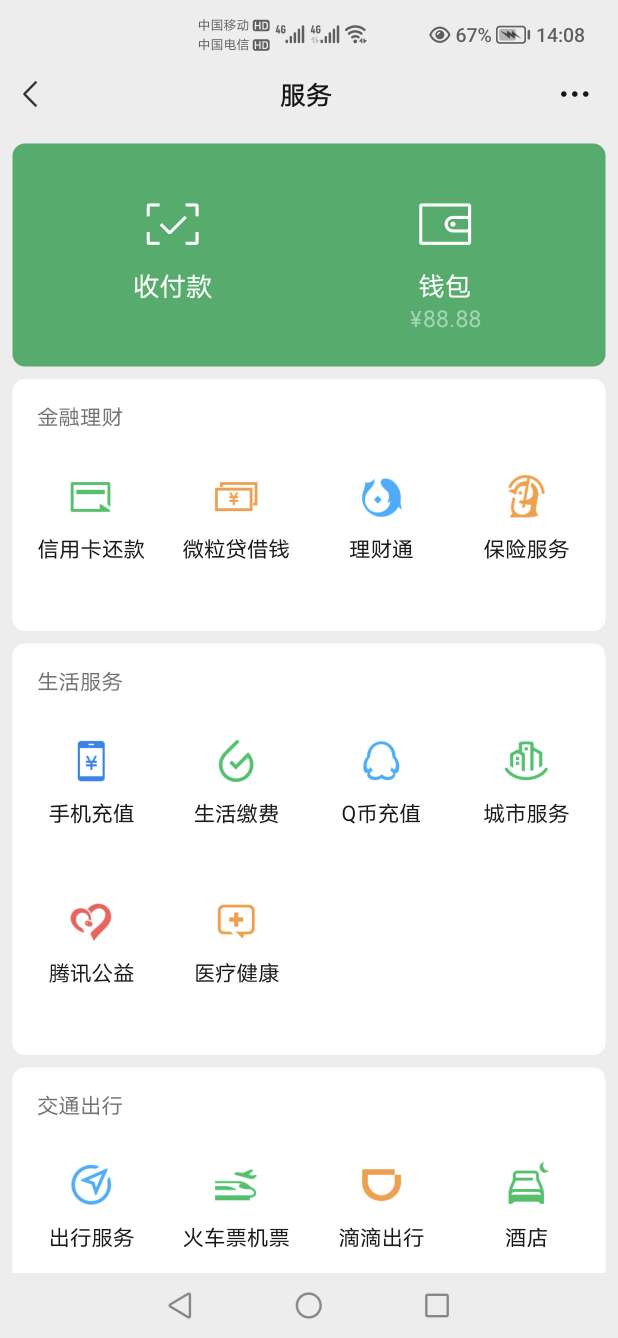The width and height of the screenshot is (618, 1338).
Task: Open 保险服务
Action: pos(526,520)
